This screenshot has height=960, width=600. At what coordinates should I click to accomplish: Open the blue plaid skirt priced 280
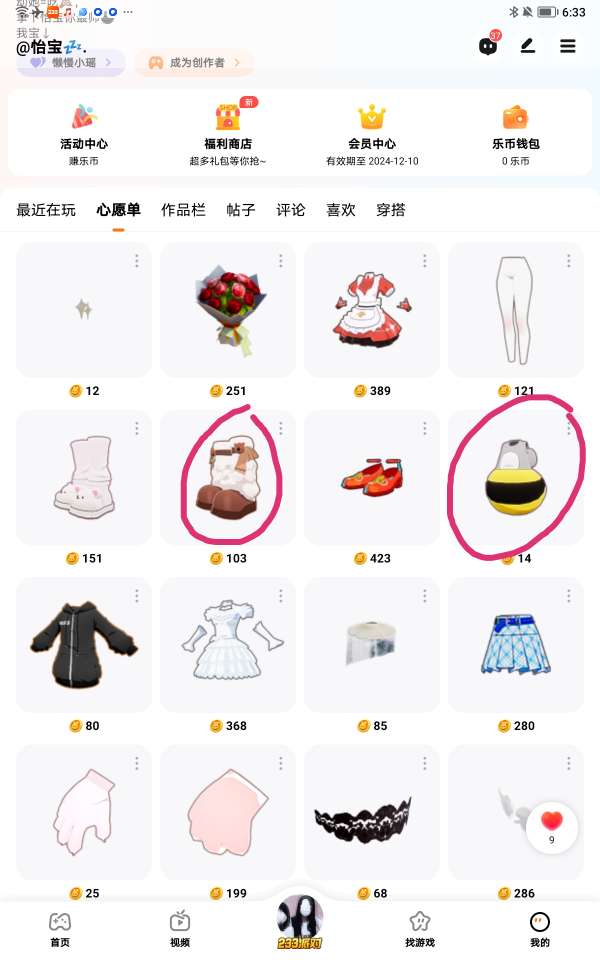tap(516, 645)
